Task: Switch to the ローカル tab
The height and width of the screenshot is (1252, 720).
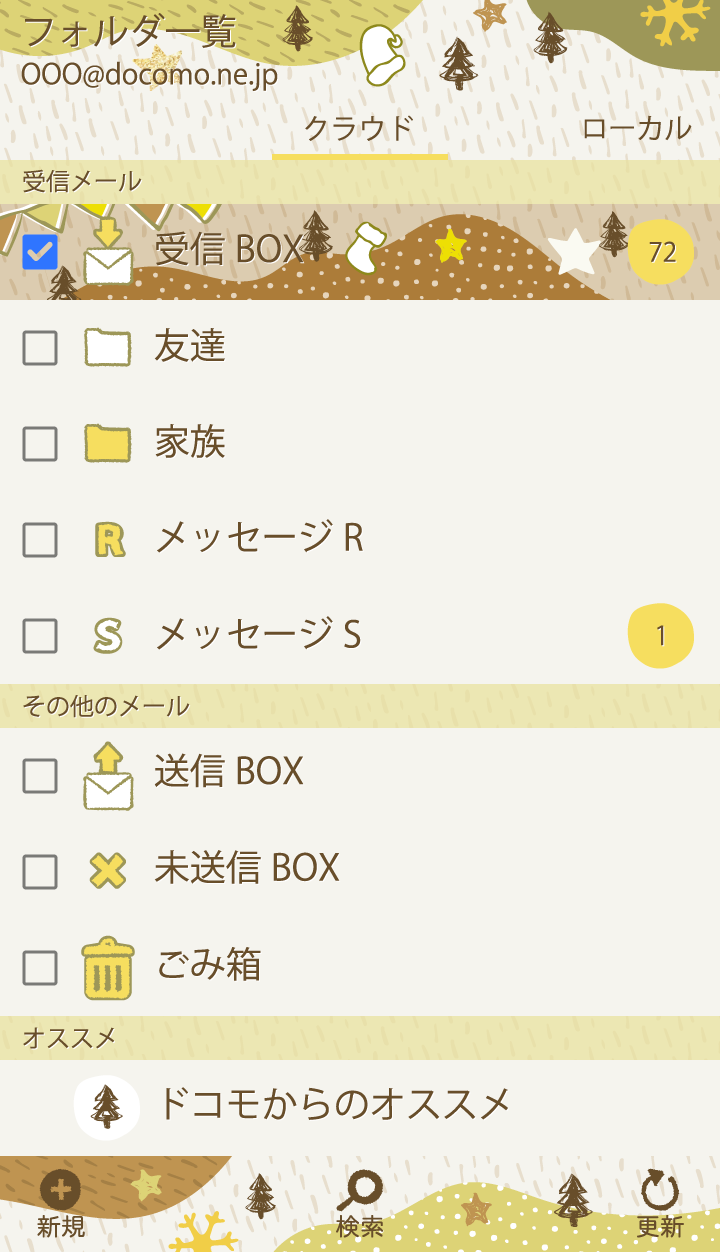Action: click(636, 128)
